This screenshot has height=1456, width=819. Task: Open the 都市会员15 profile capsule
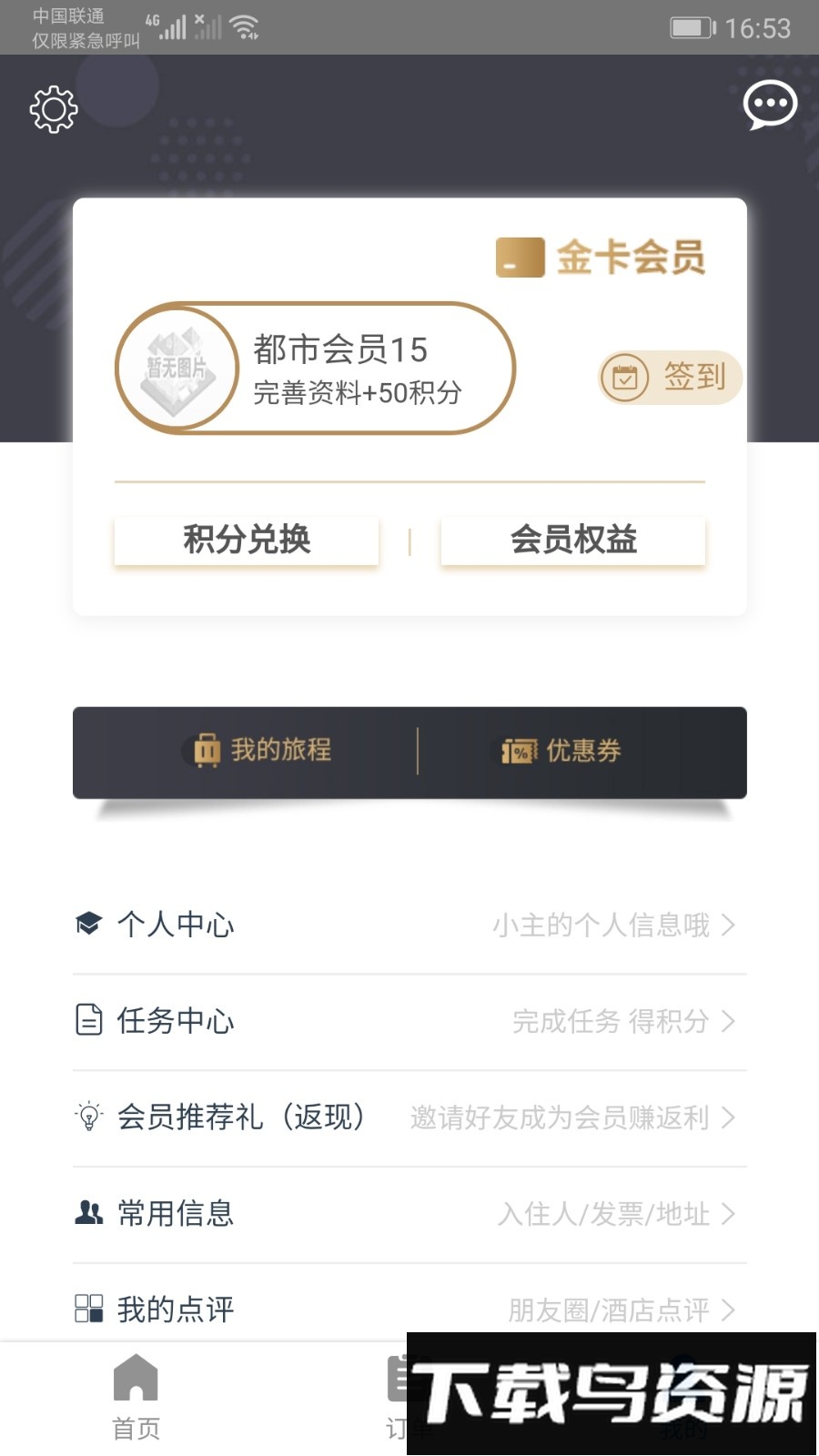315,369
